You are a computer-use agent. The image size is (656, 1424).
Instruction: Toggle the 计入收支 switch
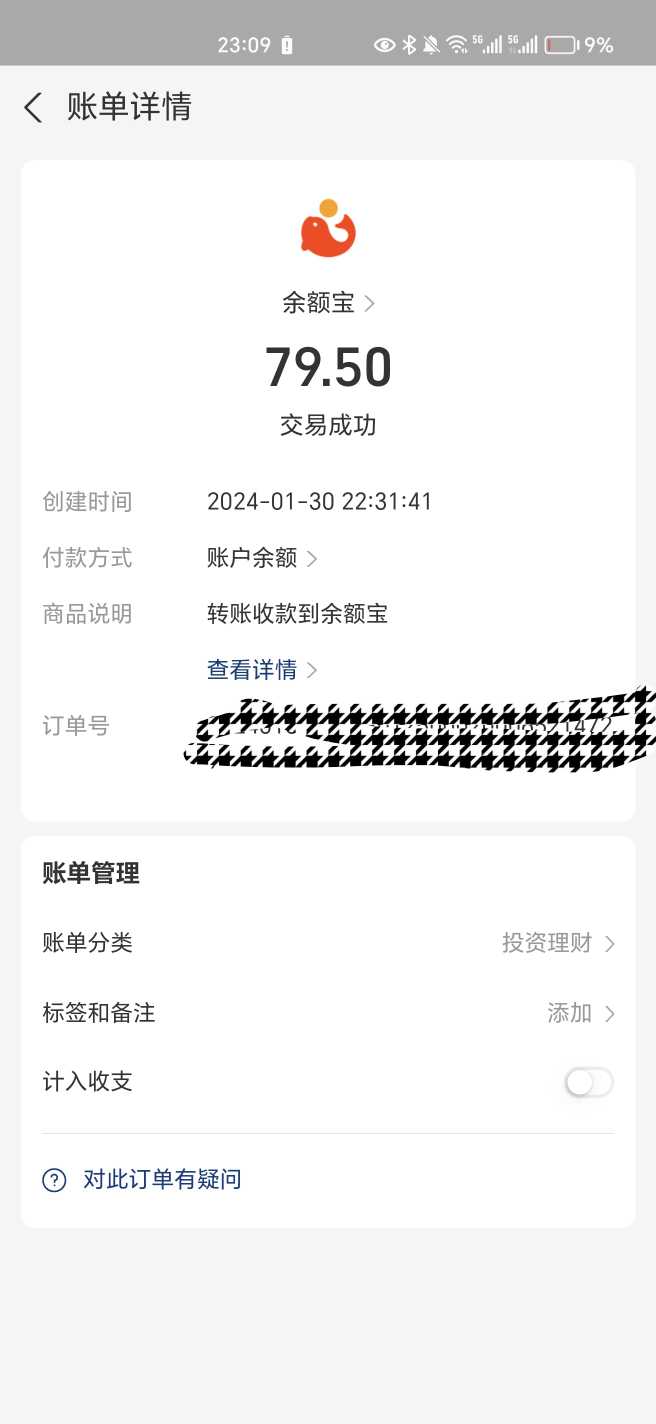(x=589, y=1082)
